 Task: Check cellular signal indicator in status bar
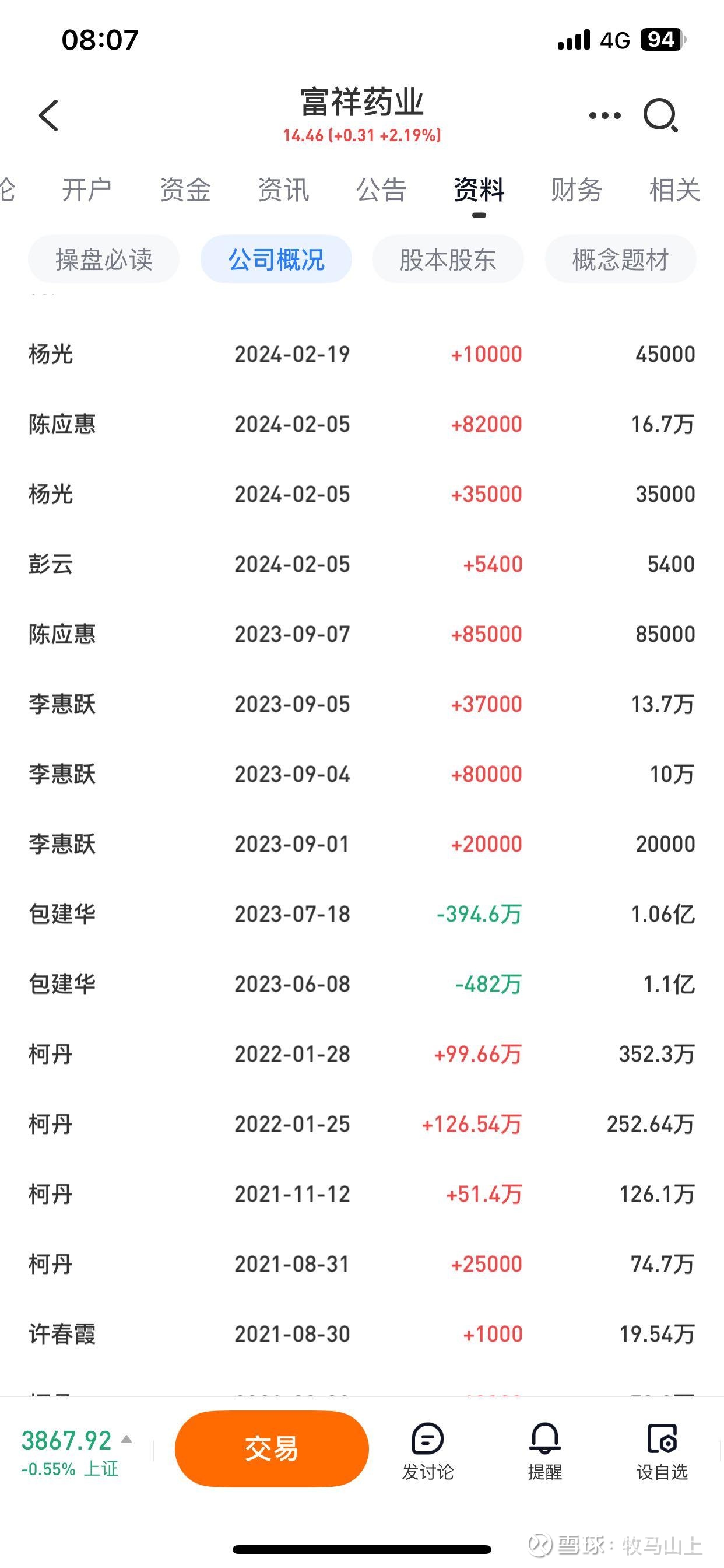(x=572, y=39)
